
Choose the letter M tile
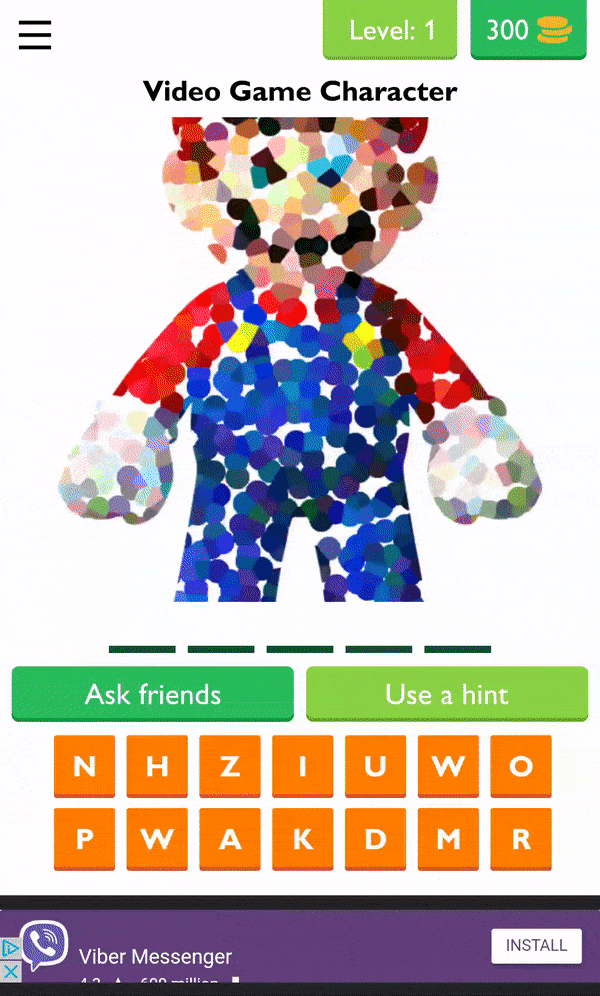click(448, 839)
